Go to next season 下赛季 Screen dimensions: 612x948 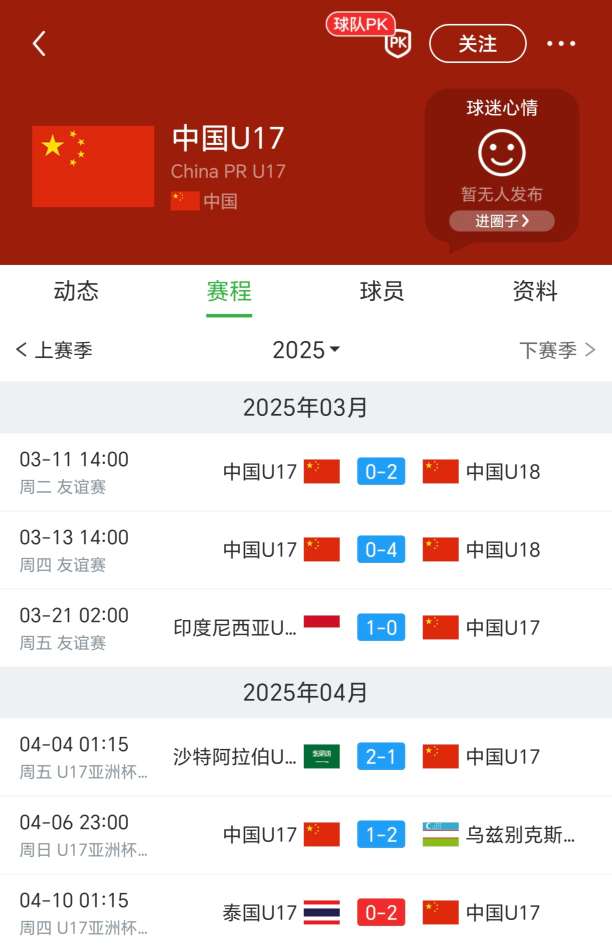(557, 350)
